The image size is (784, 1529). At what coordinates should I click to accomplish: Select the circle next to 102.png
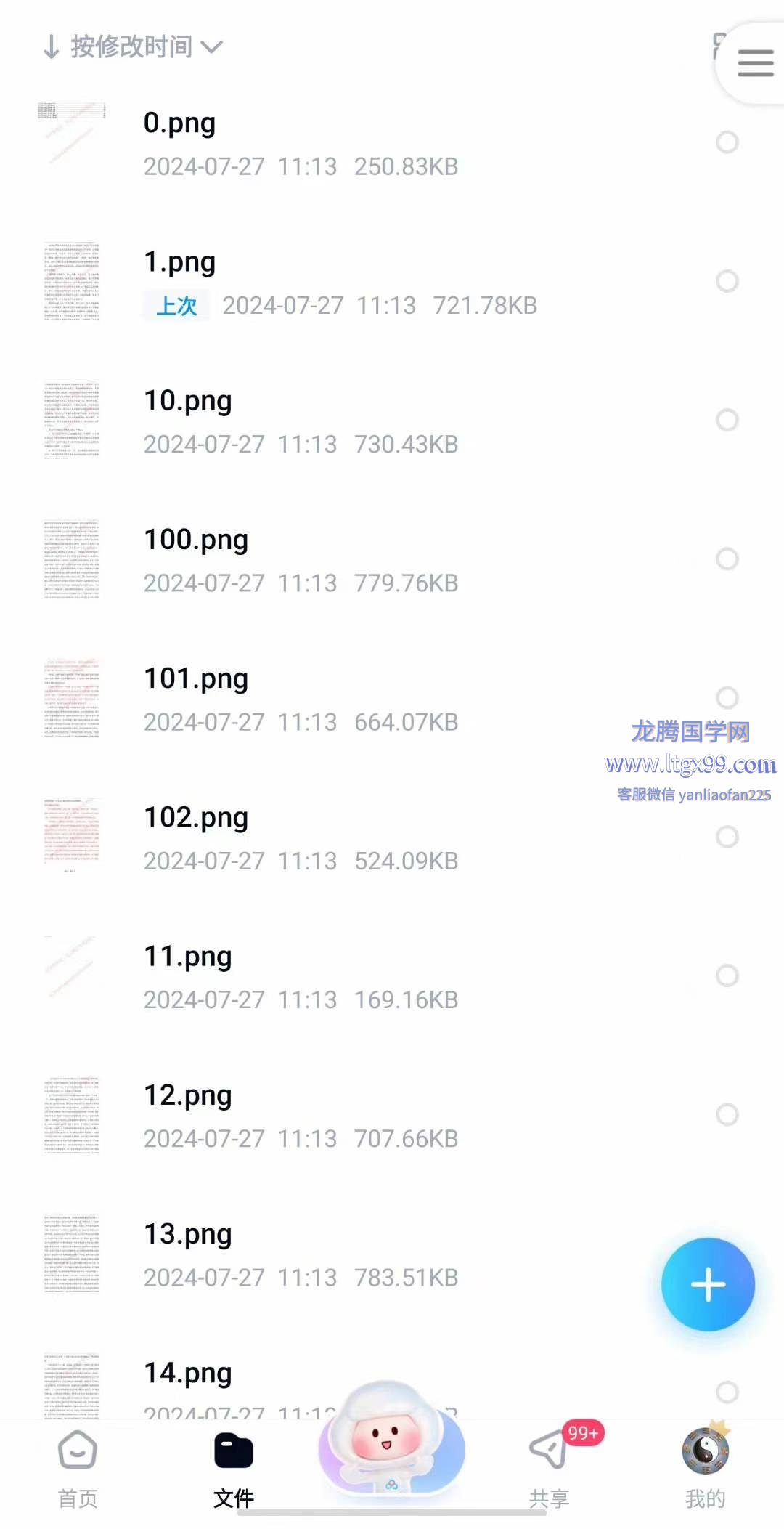pyautogui.click(x=727, y=837)
